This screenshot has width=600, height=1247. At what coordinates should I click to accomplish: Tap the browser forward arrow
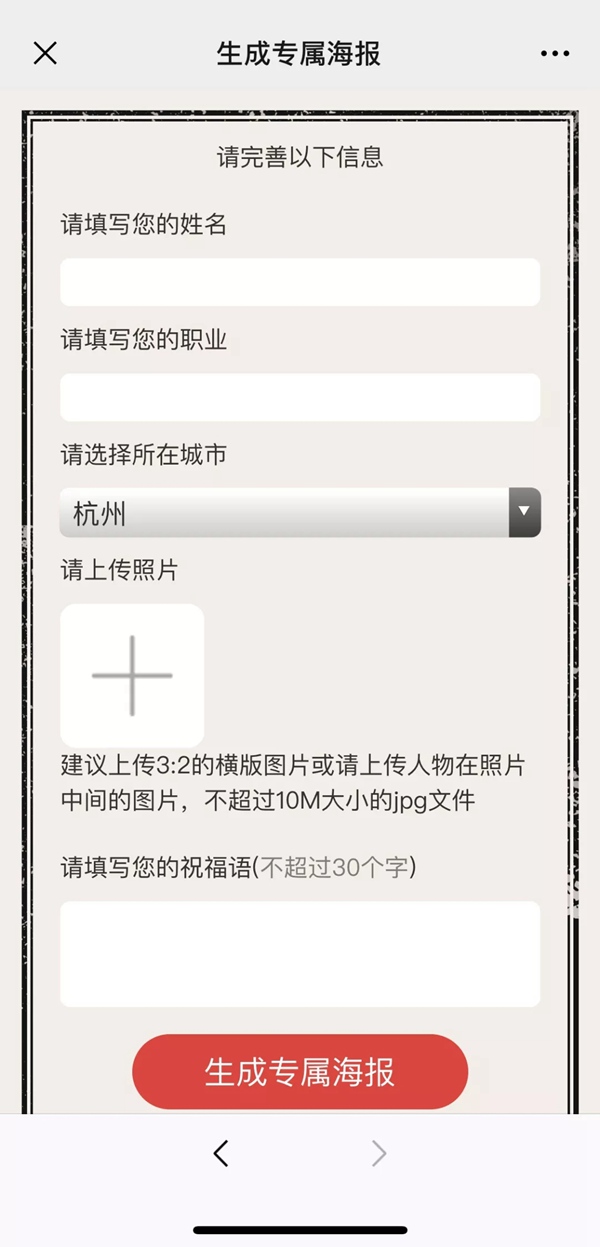pos(379,1153)
